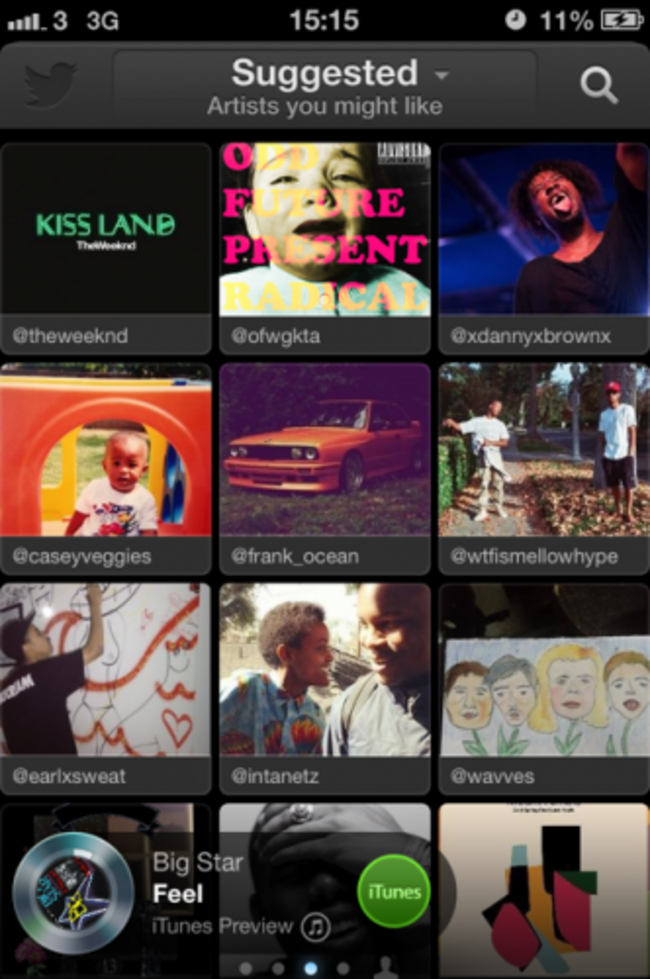View the @xdannyxbrownx artist tile
This screenshot has height=979, width=650.
coord(543,247)
